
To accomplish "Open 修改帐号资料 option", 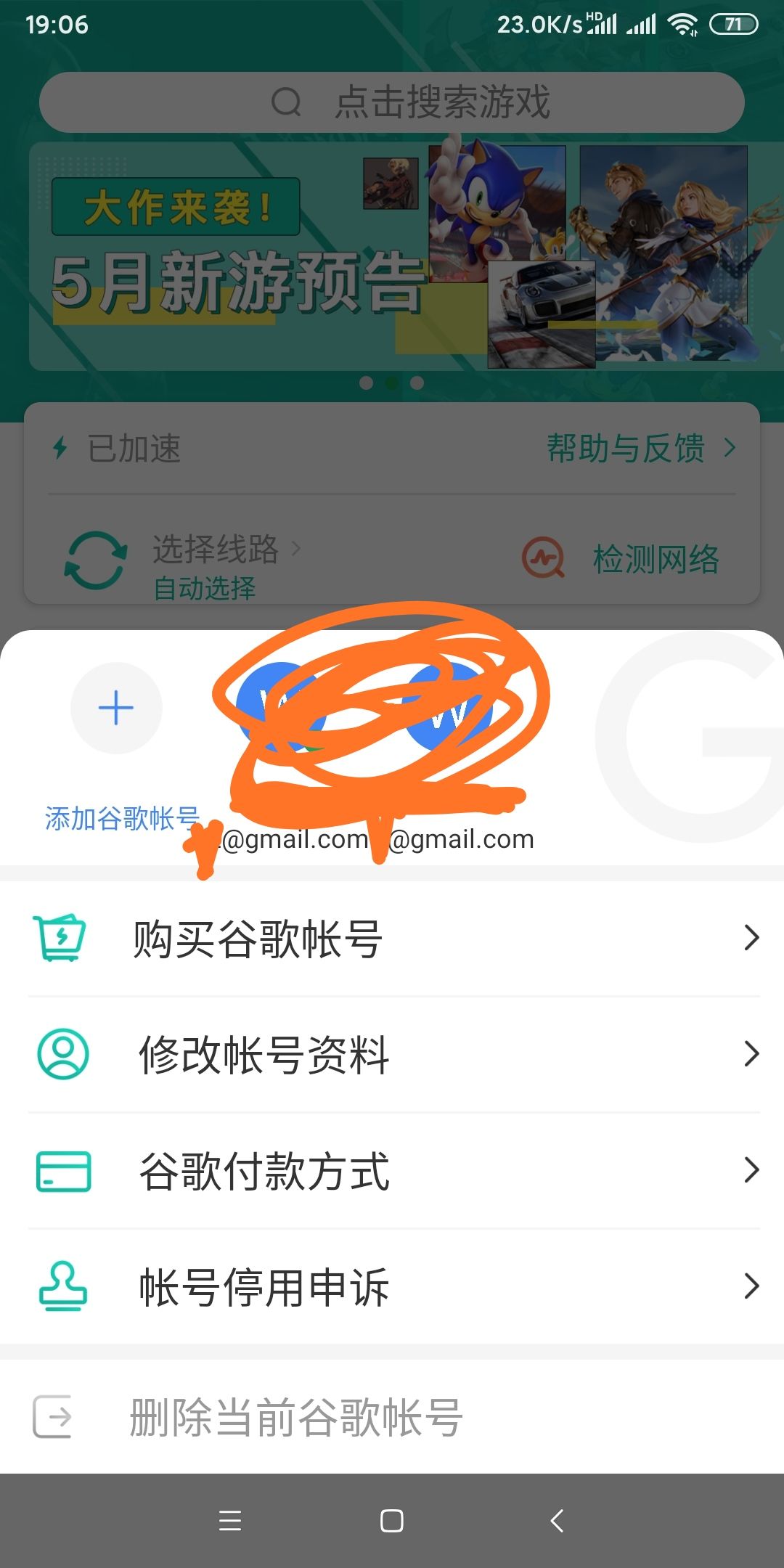I will click(x=392, y=1054).
